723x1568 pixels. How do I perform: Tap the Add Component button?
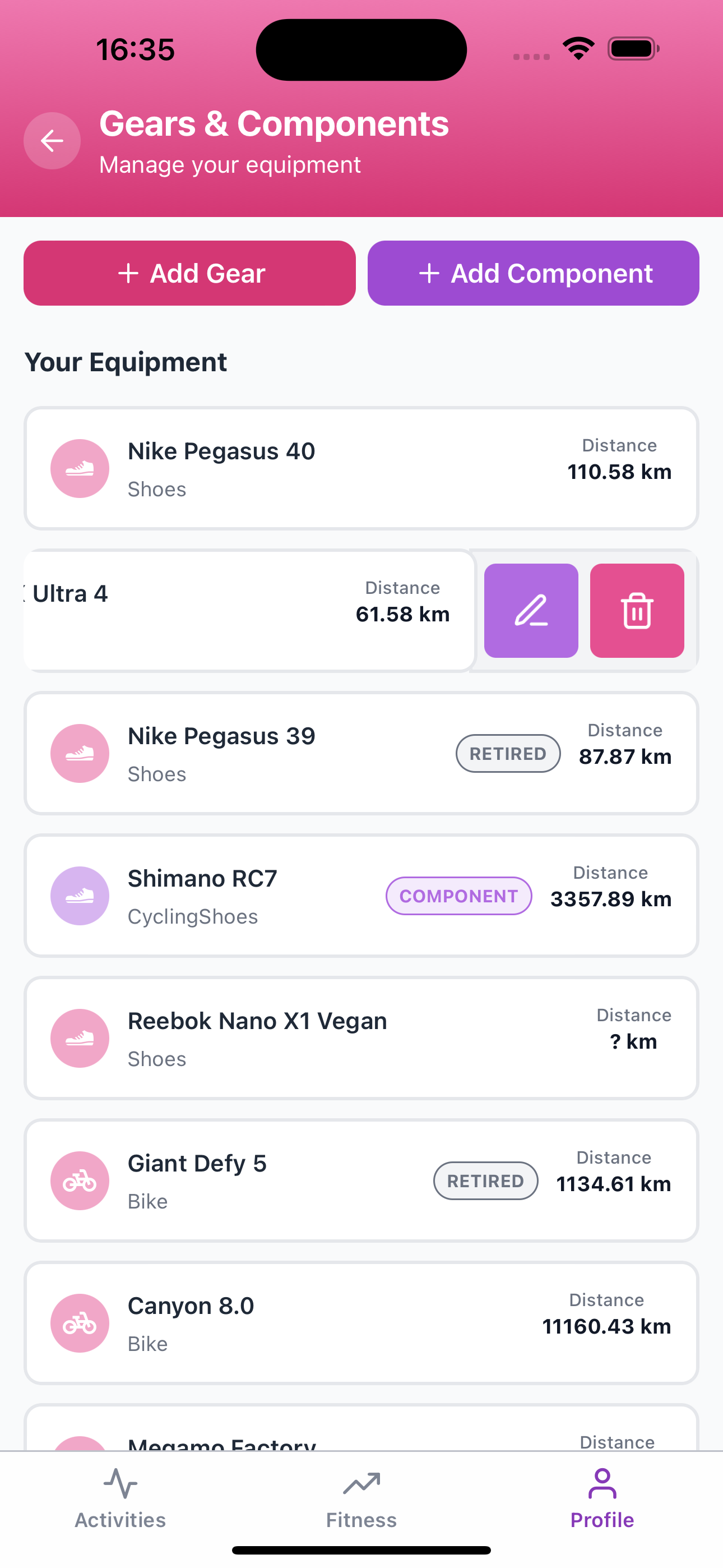click(533, 273)
